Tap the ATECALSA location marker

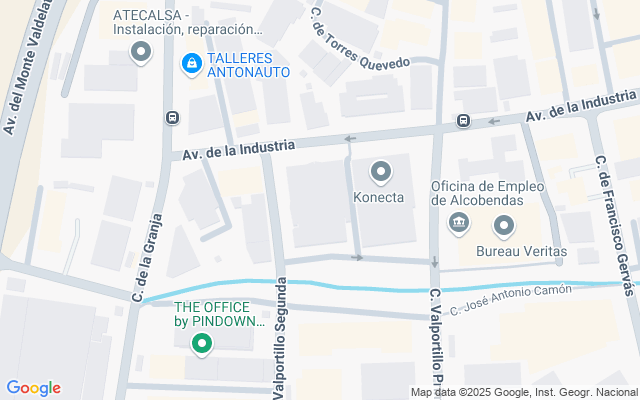pyautogui.click(x=141, y=51)
